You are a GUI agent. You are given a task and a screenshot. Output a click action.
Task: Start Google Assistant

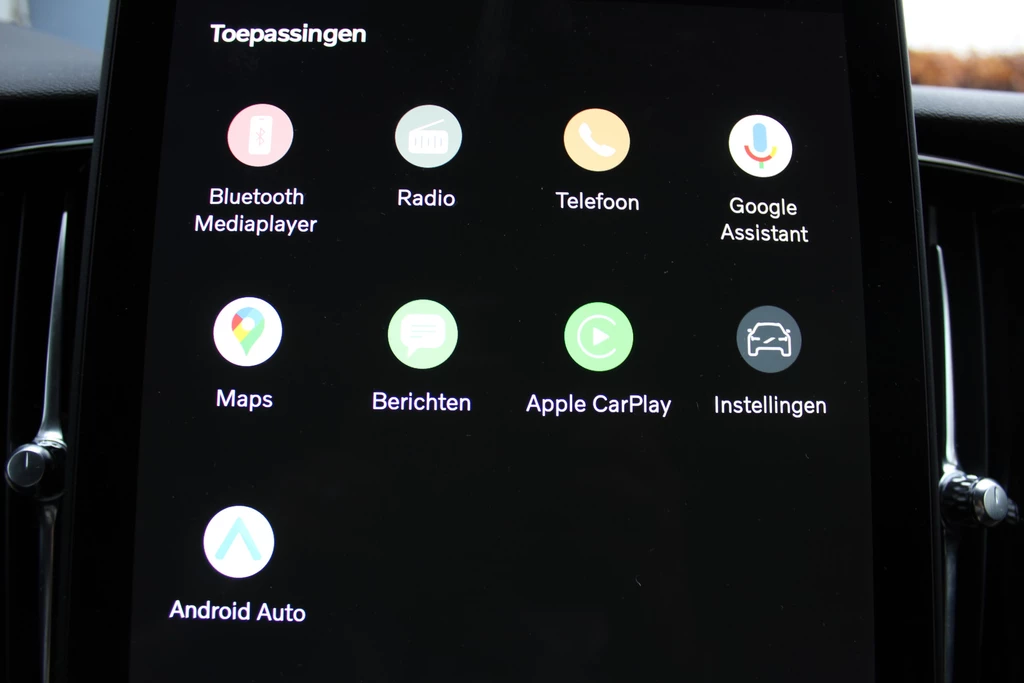[760, 146]
